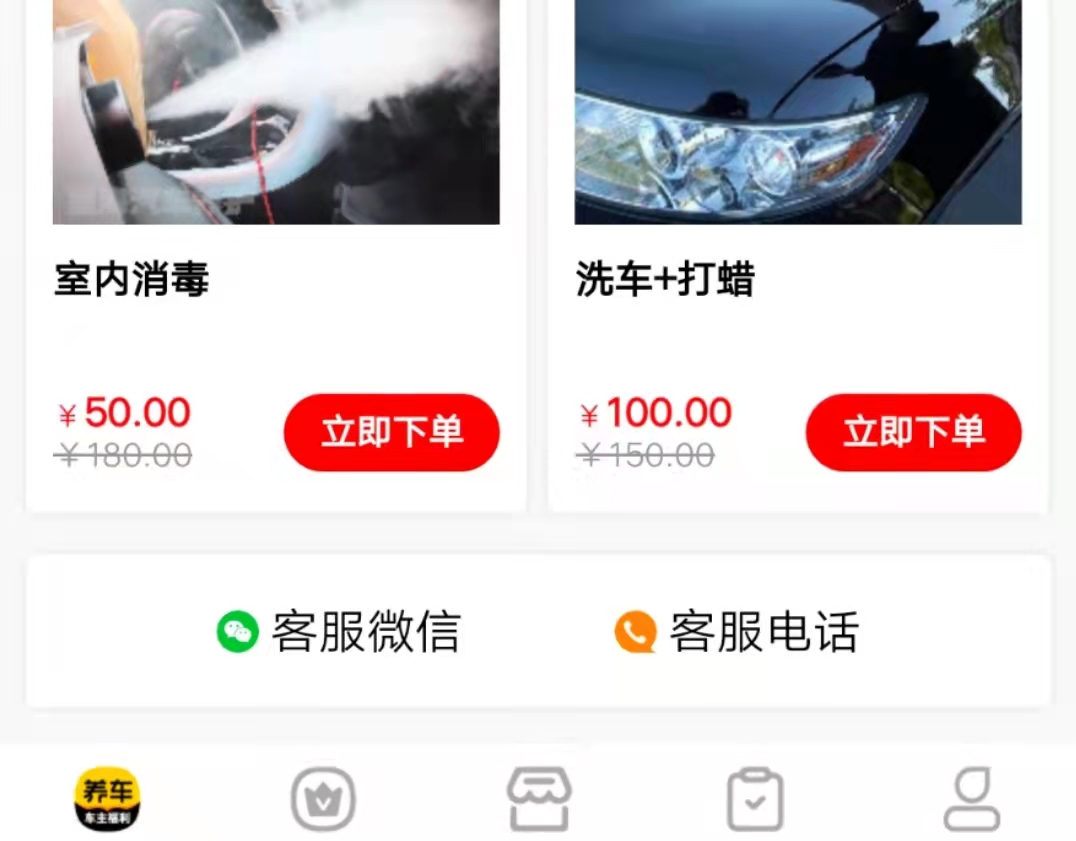Open the orders clipboard tab
The width and height of the screenshot is (1076, 841).
click(755, 800)
